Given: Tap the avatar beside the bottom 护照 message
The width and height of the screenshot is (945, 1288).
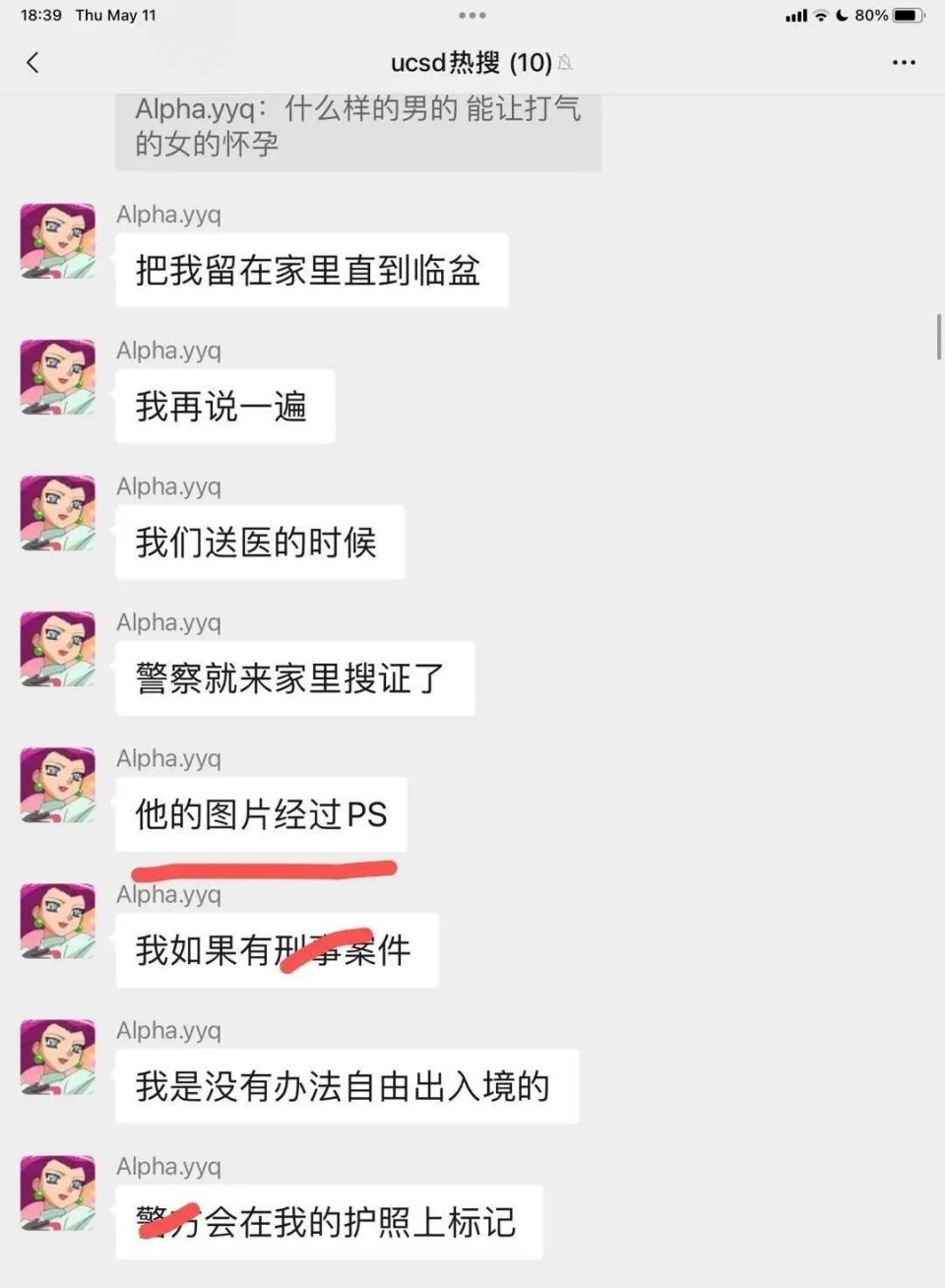Looking at the screenshot, I should (56, 1194).
